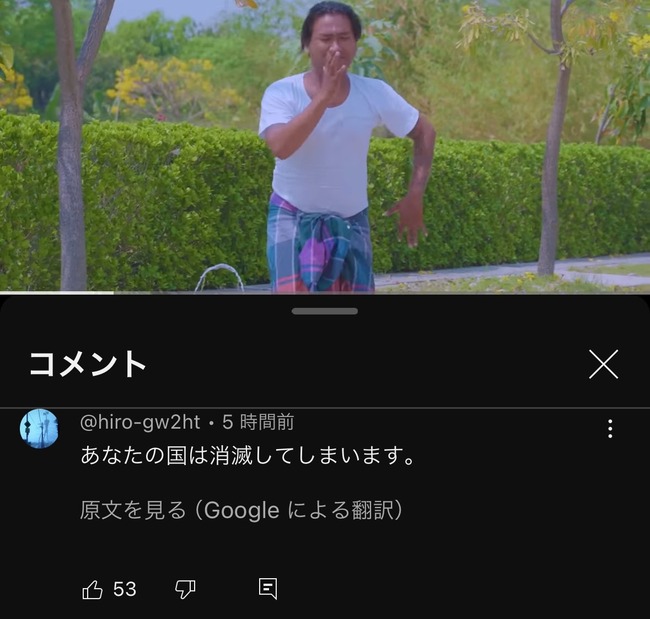Tap the comment sheet drag handle
The width and height of the screenshot is (650, 619).
pos(325,311)
